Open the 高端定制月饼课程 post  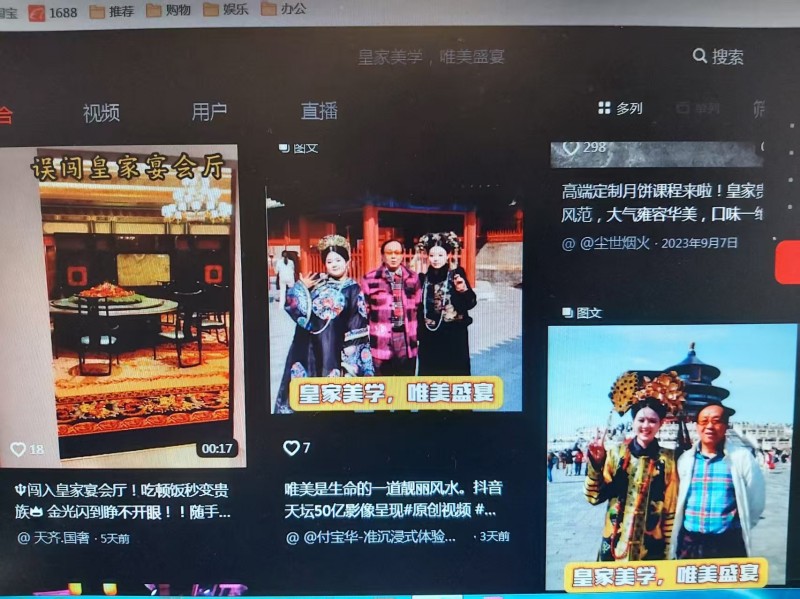662,202
